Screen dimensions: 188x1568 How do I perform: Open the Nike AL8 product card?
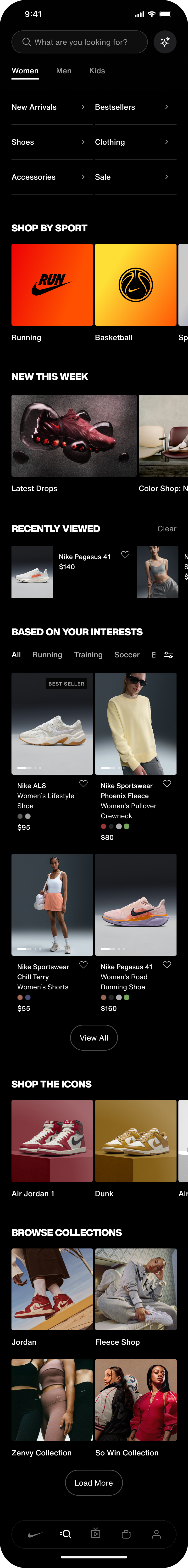[x=52, y=752]
